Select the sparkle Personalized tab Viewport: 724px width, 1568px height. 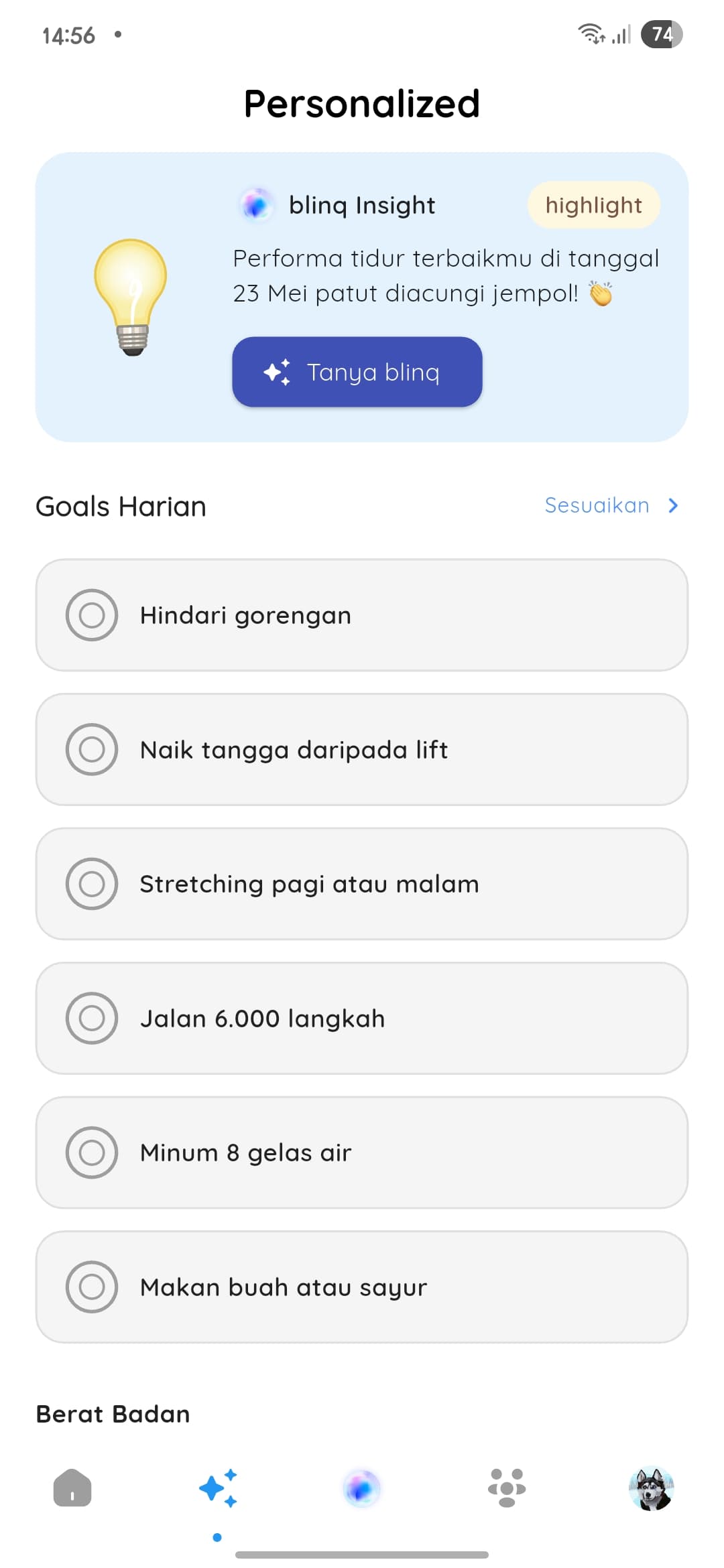(218, 1488)
